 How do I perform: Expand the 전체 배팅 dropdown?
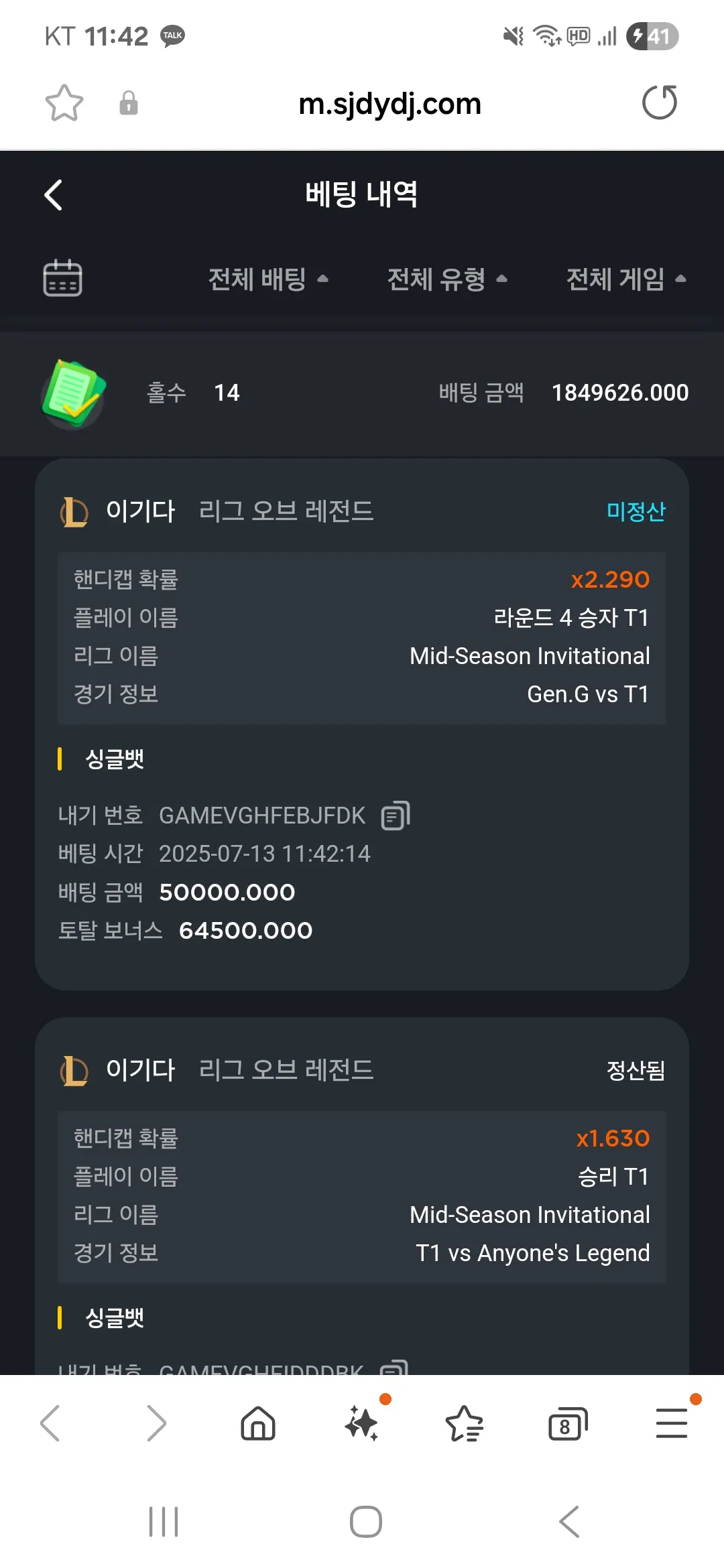point(268,279)
